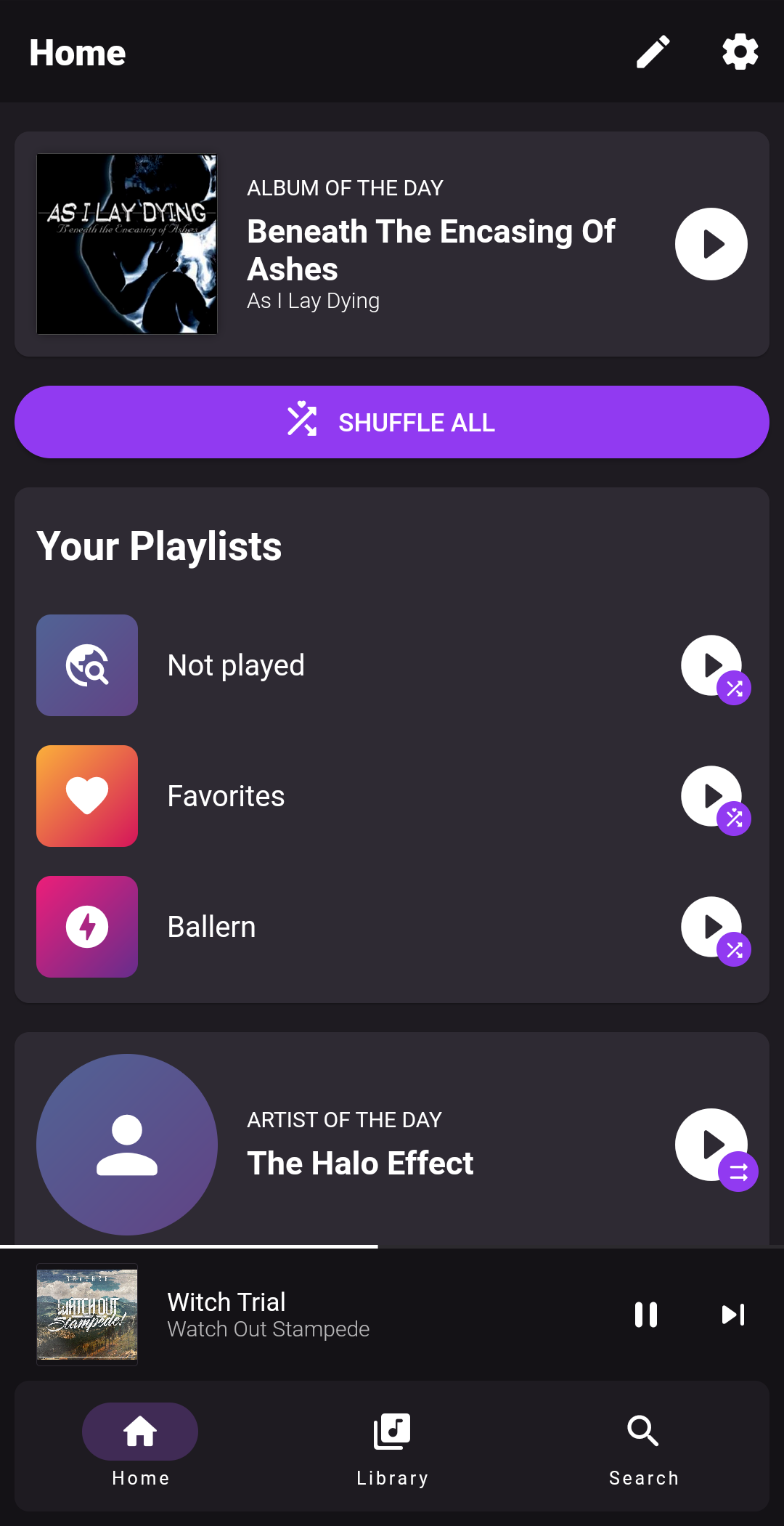Image resolution: width=784 pixels, height=1526 pixels.
Task: Open the settings gear
Action: [740, 52]
